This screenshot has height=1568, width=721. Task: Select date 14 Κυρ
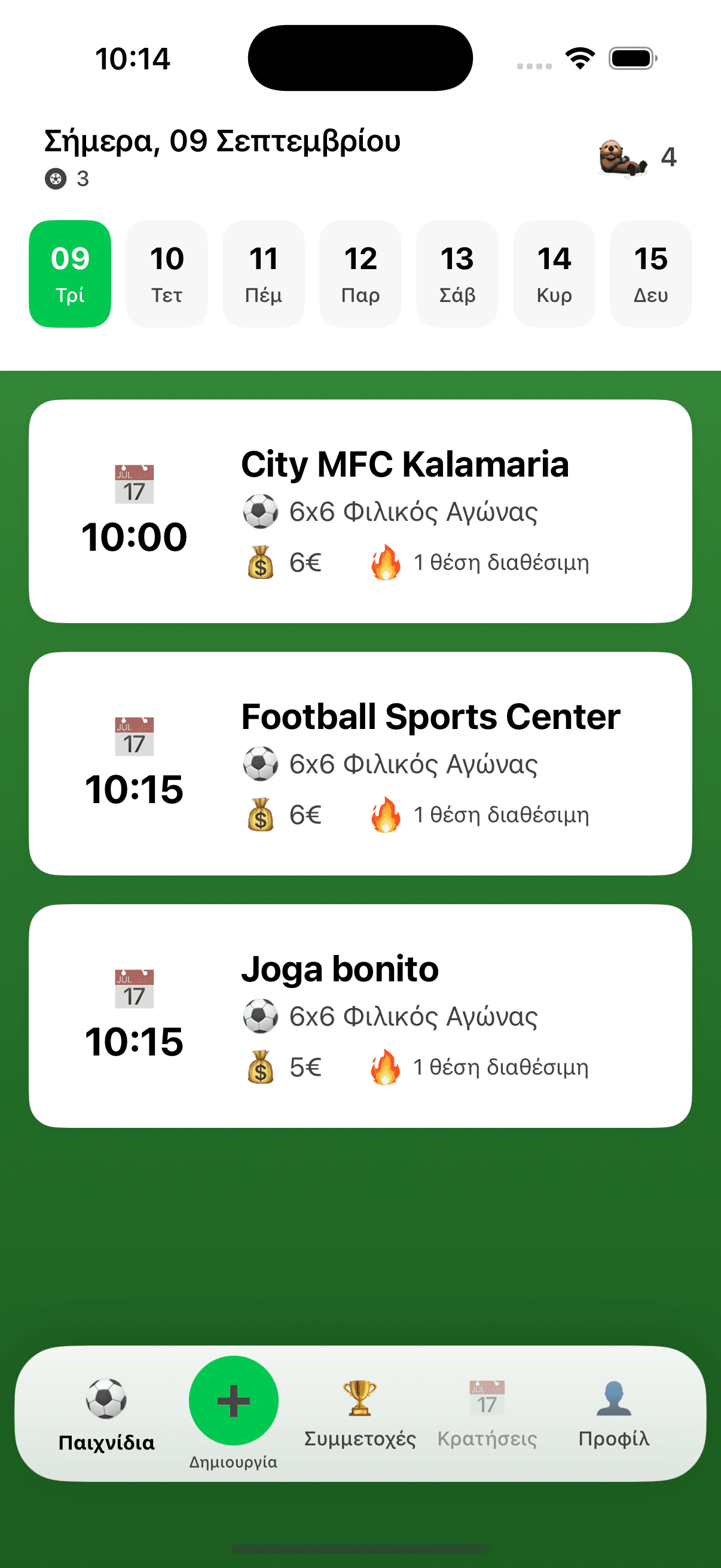coord(554,273)
